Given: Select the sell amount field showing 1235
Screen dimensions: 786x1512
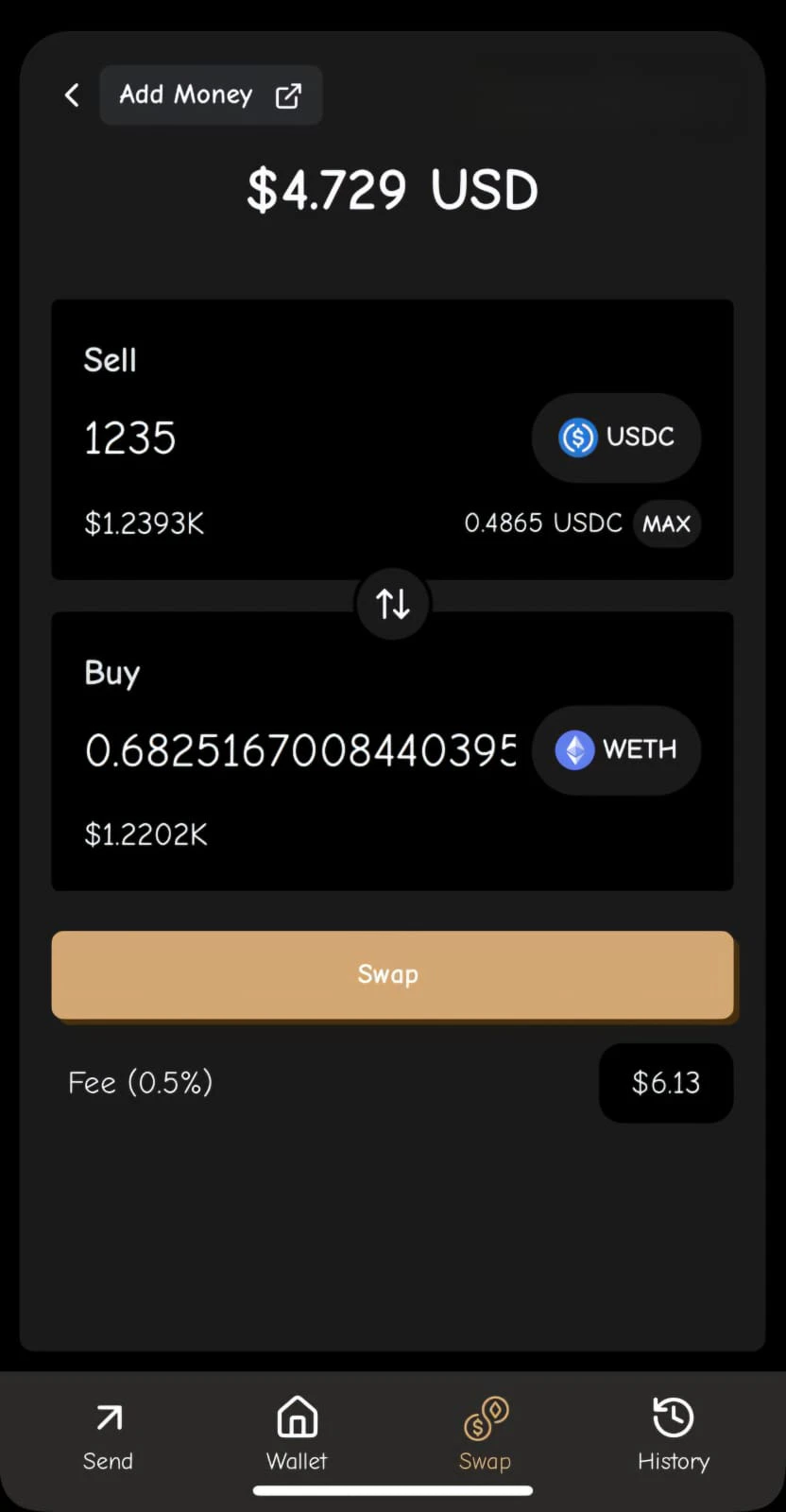Looking at the screenshot, I should click(129, 438).
